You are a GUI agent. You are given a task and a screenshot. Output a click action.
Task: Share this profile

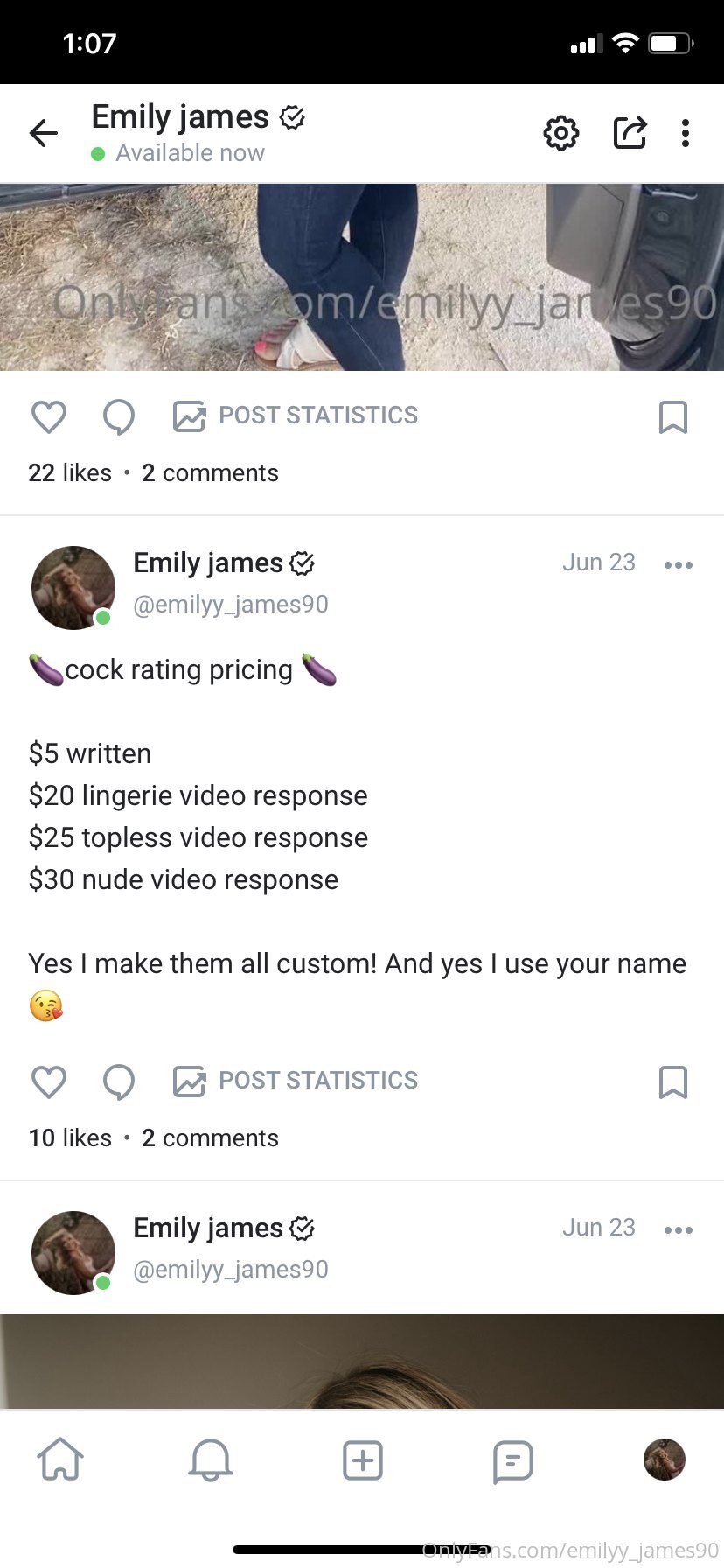pos(630,133)
